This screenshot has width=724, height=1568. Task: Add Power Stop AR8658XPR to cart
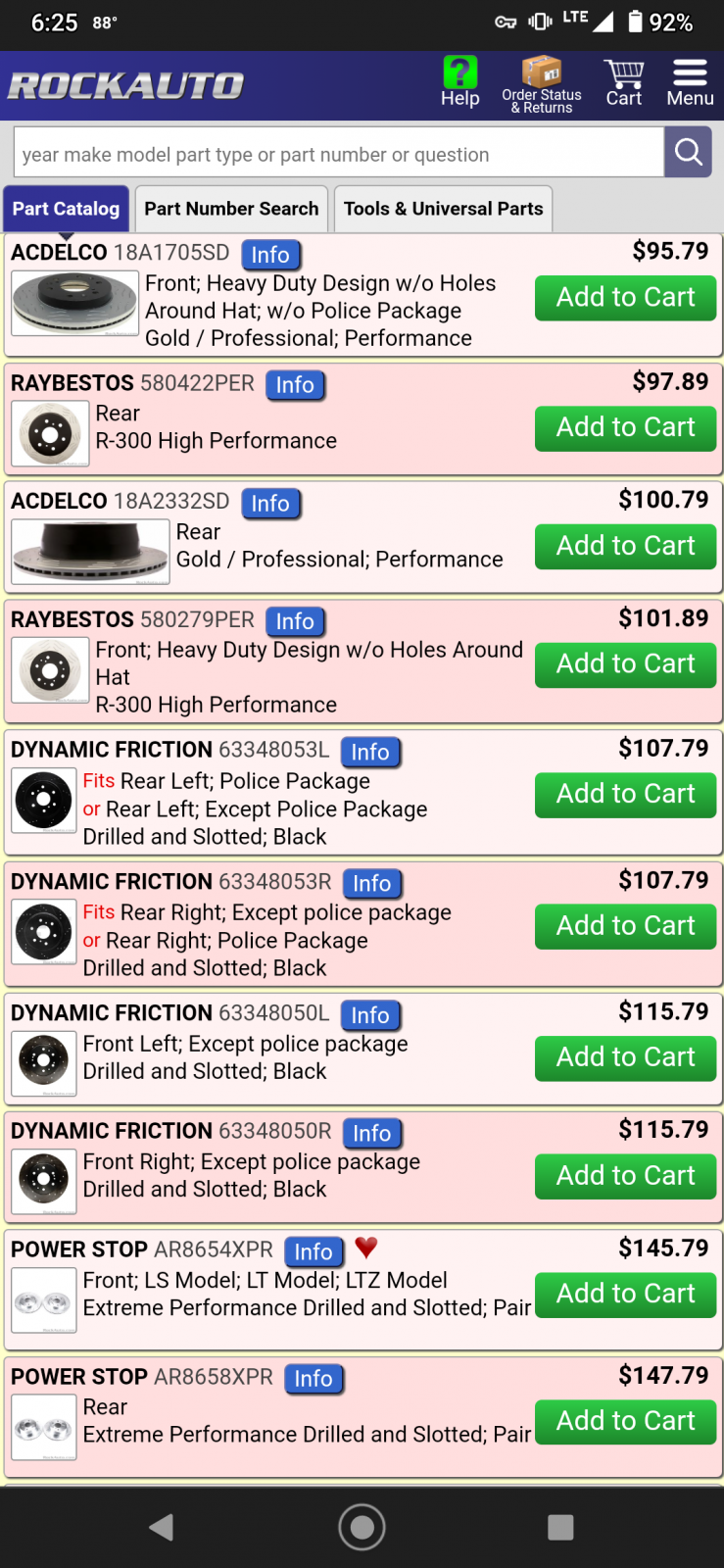[625, 1422]
